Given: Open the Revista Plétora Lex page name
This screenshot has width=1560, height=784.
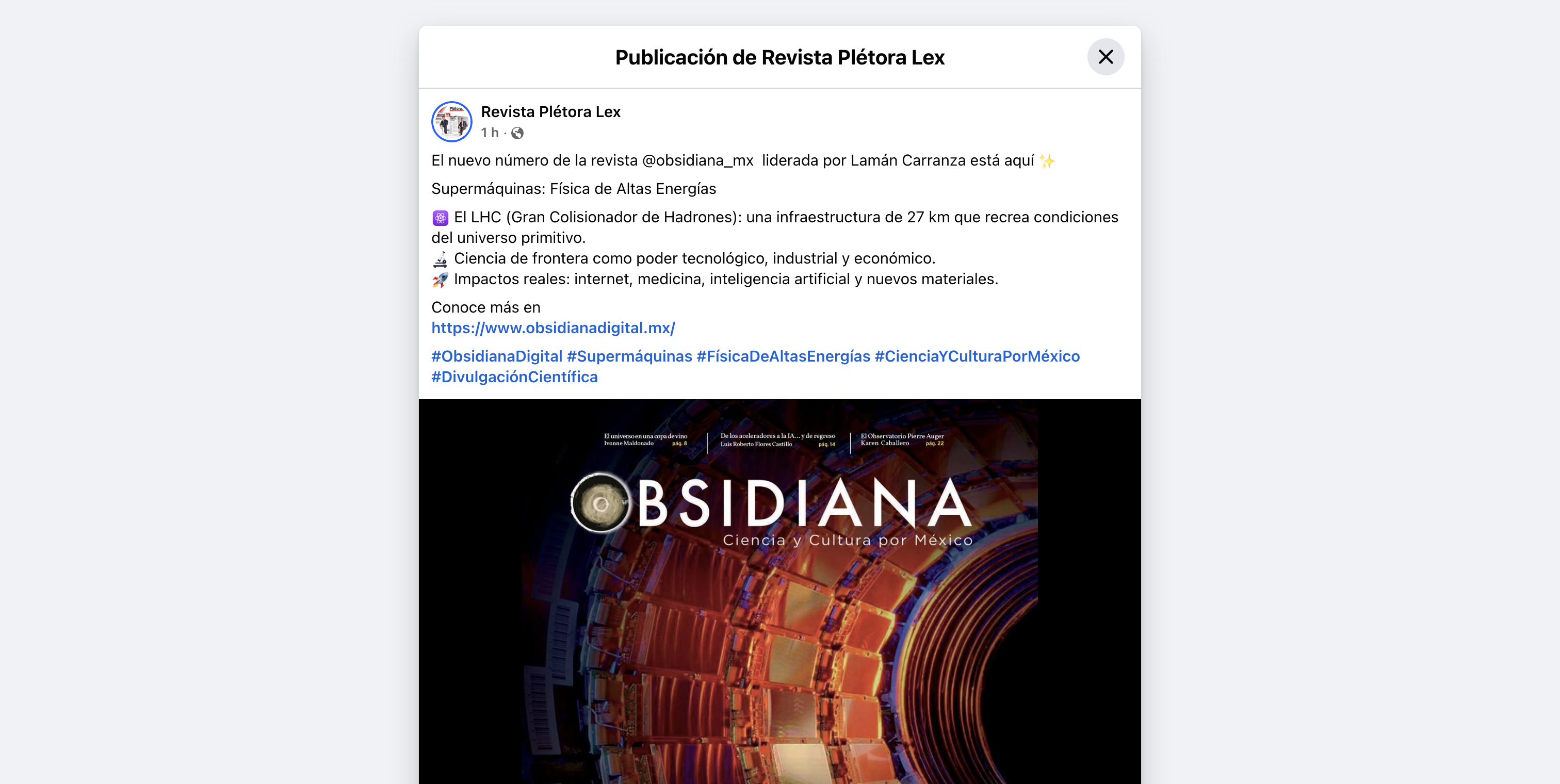Looking at the screenshot, I should pyautogui.click(x=550, y=112).
